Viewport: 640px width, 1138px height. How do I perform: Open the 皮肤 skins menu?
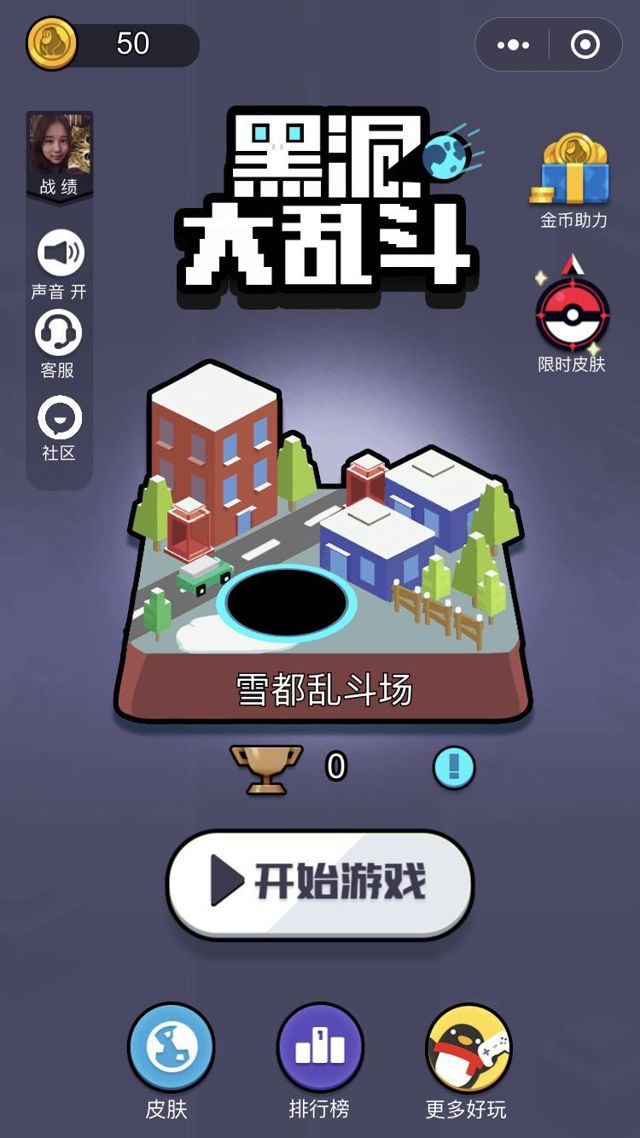point(171,1048)
